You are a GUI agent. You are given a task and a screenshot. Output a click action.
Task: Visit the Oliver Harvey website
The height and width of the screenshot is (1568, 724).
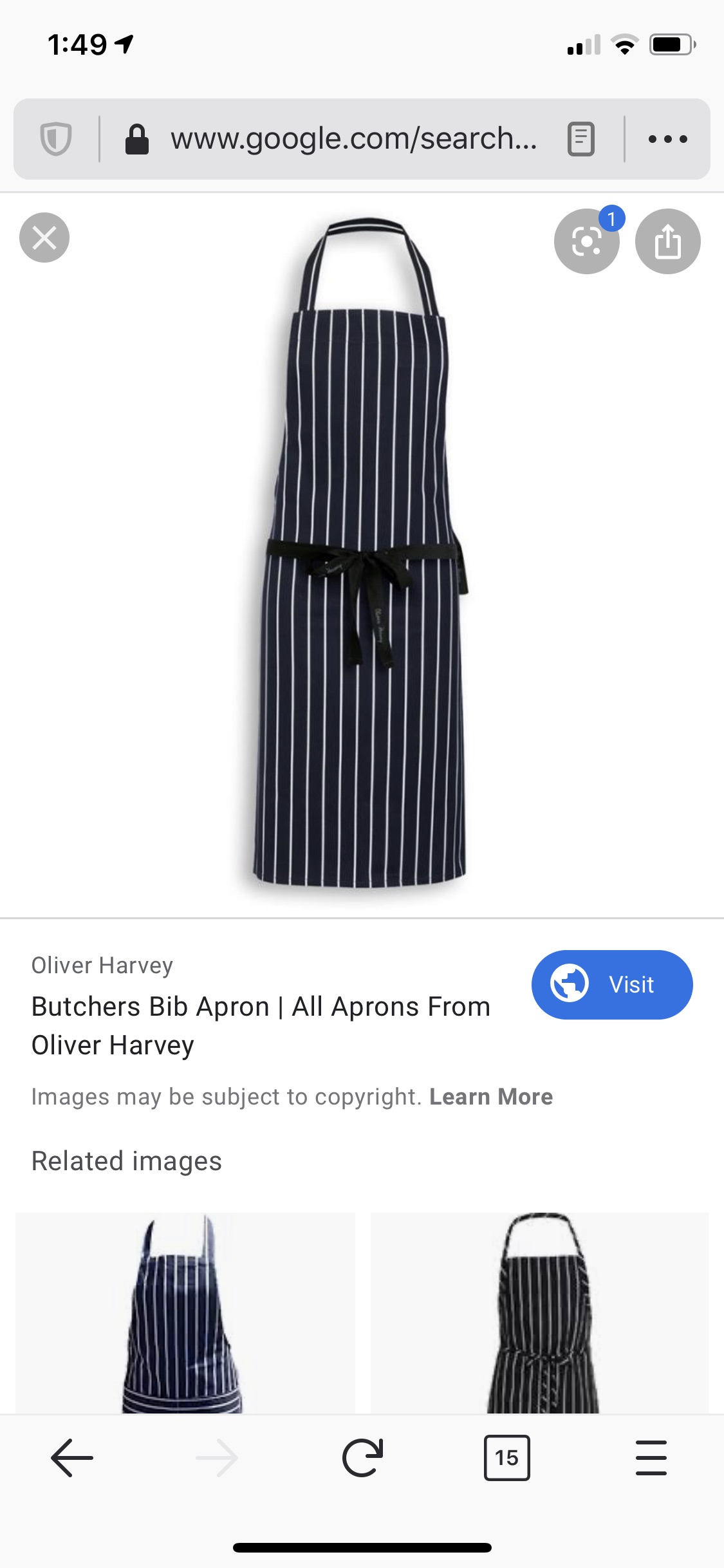[611, 984]
